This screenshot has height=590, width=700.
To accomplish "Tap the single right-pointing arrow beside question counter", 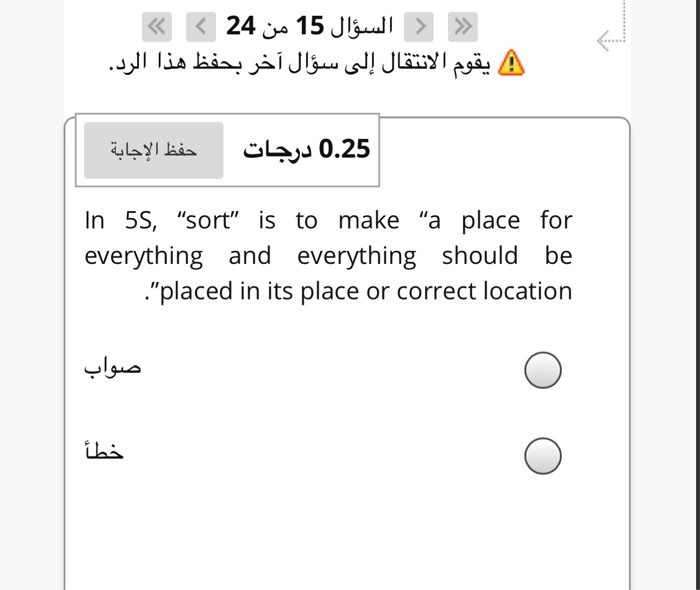I will click(x=421, y=25).
